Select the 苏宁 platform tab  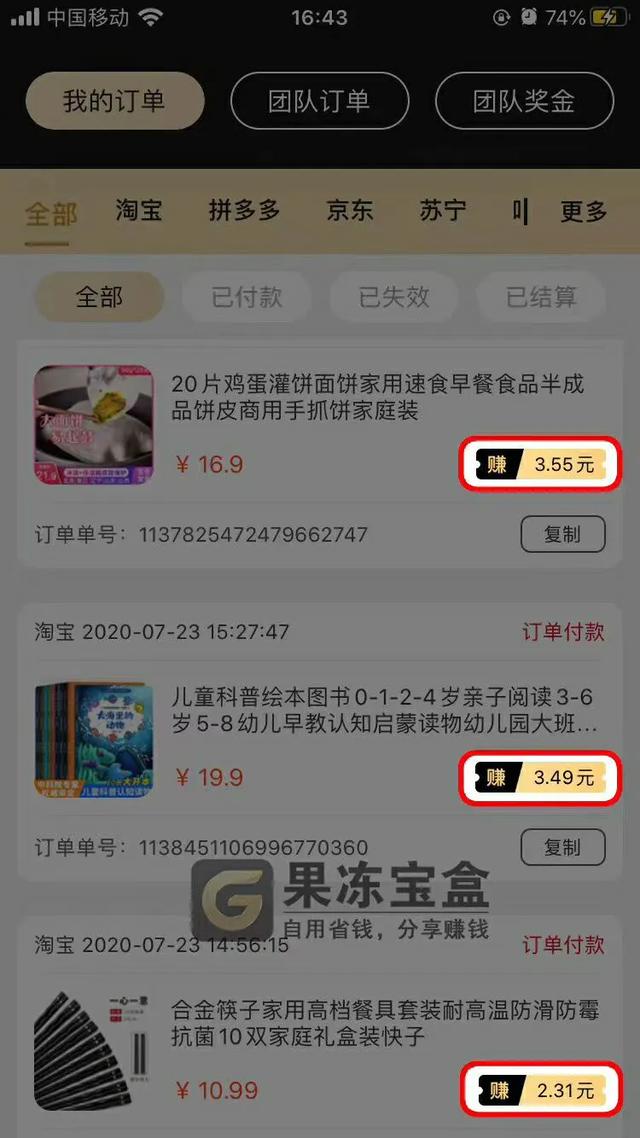[443, 211]
